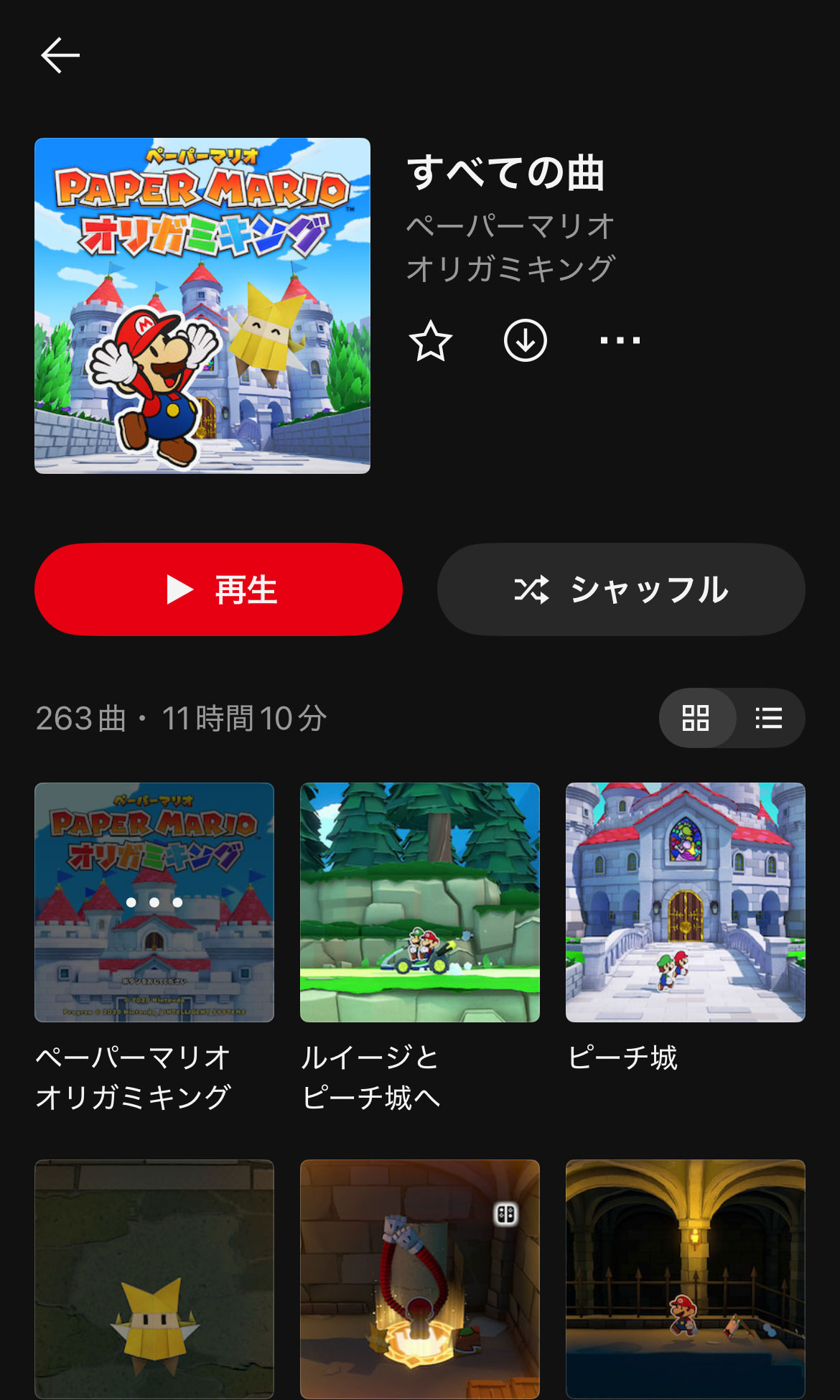Switch to grid view layout
This screenshot has width=840, height=1400.
pos(696,718)
